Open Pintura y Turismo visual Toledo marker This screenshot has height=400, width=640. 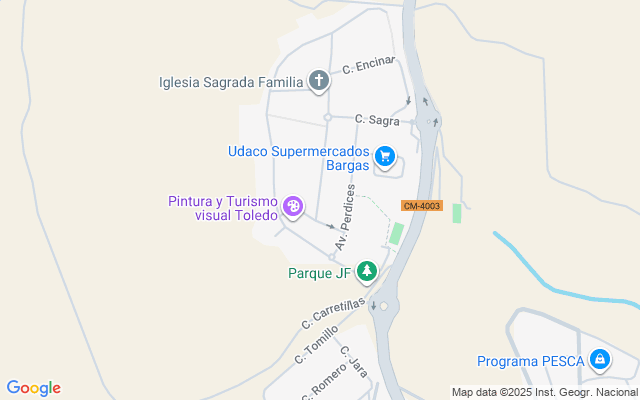[293, 207]
